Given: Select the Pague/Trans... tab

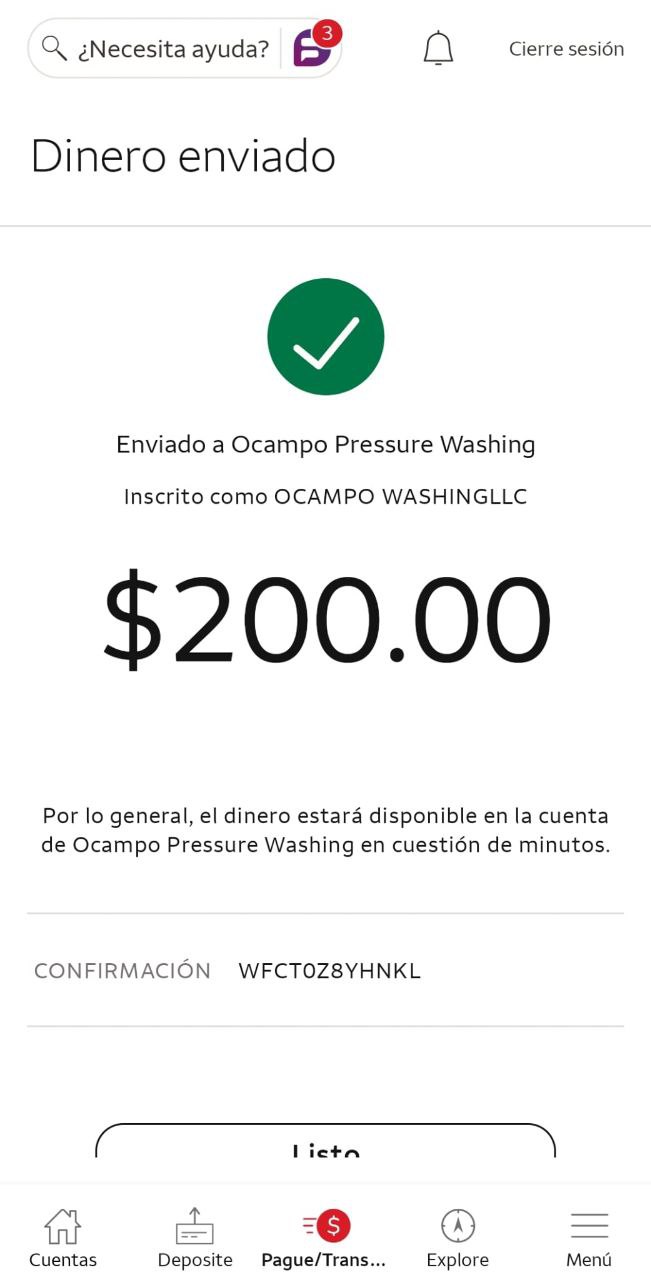Looking at the screenshot, I should pyautogui.click(x=324, y=1237).
